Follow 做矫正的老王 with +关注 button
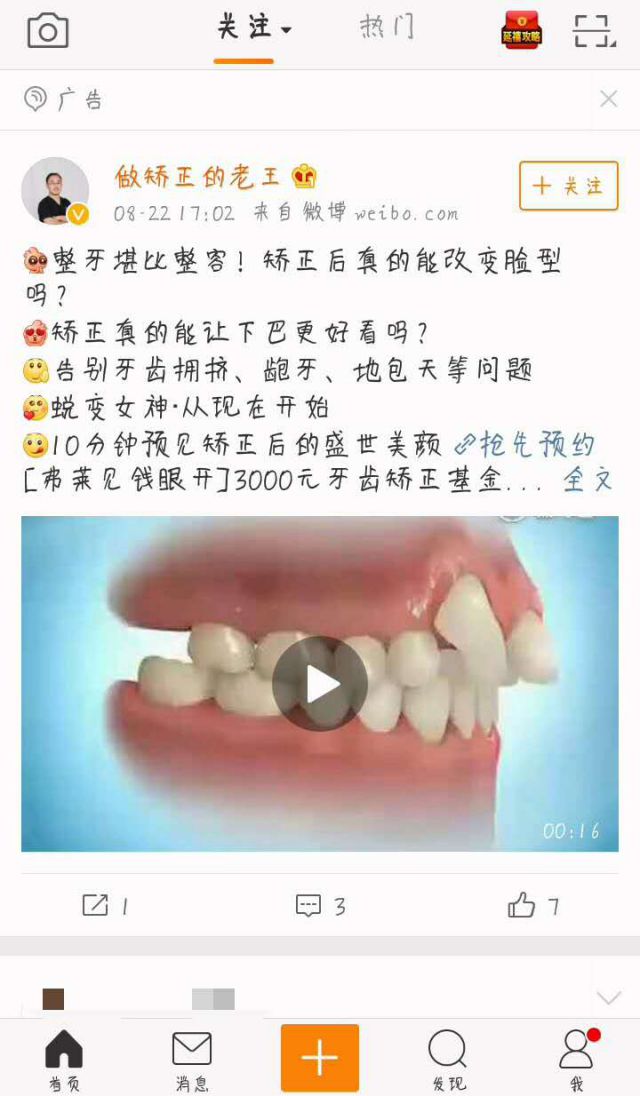Screen dimensions: 640x1096 coord(568,186)
